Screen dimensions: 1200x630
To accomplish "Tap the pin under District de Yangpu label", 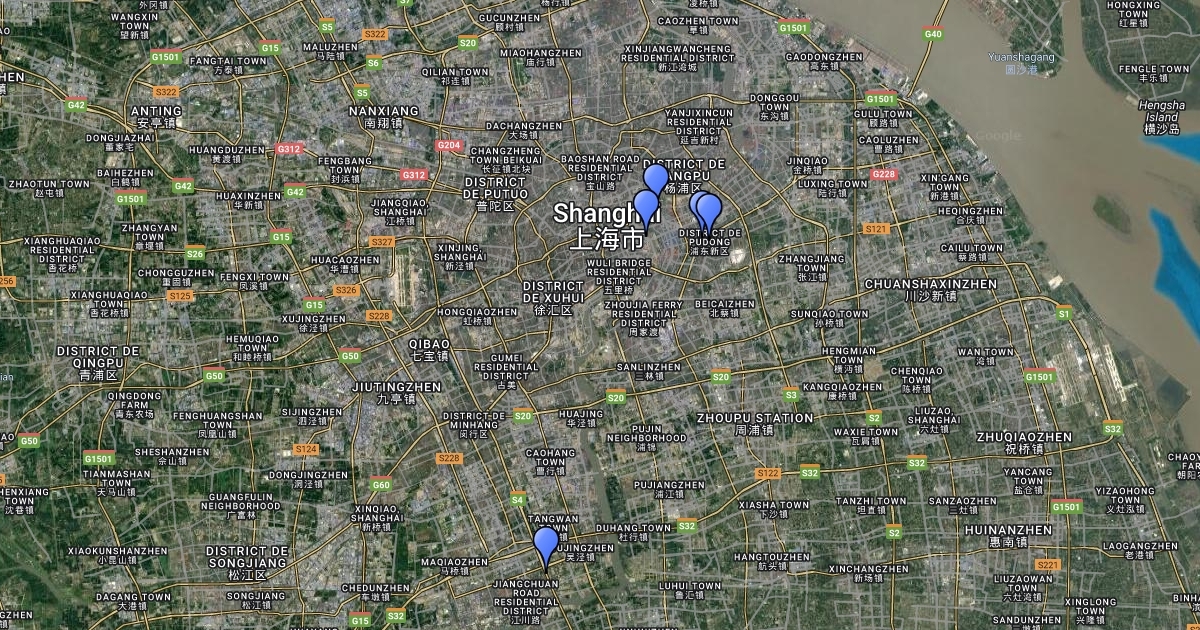I will point(656,180).
